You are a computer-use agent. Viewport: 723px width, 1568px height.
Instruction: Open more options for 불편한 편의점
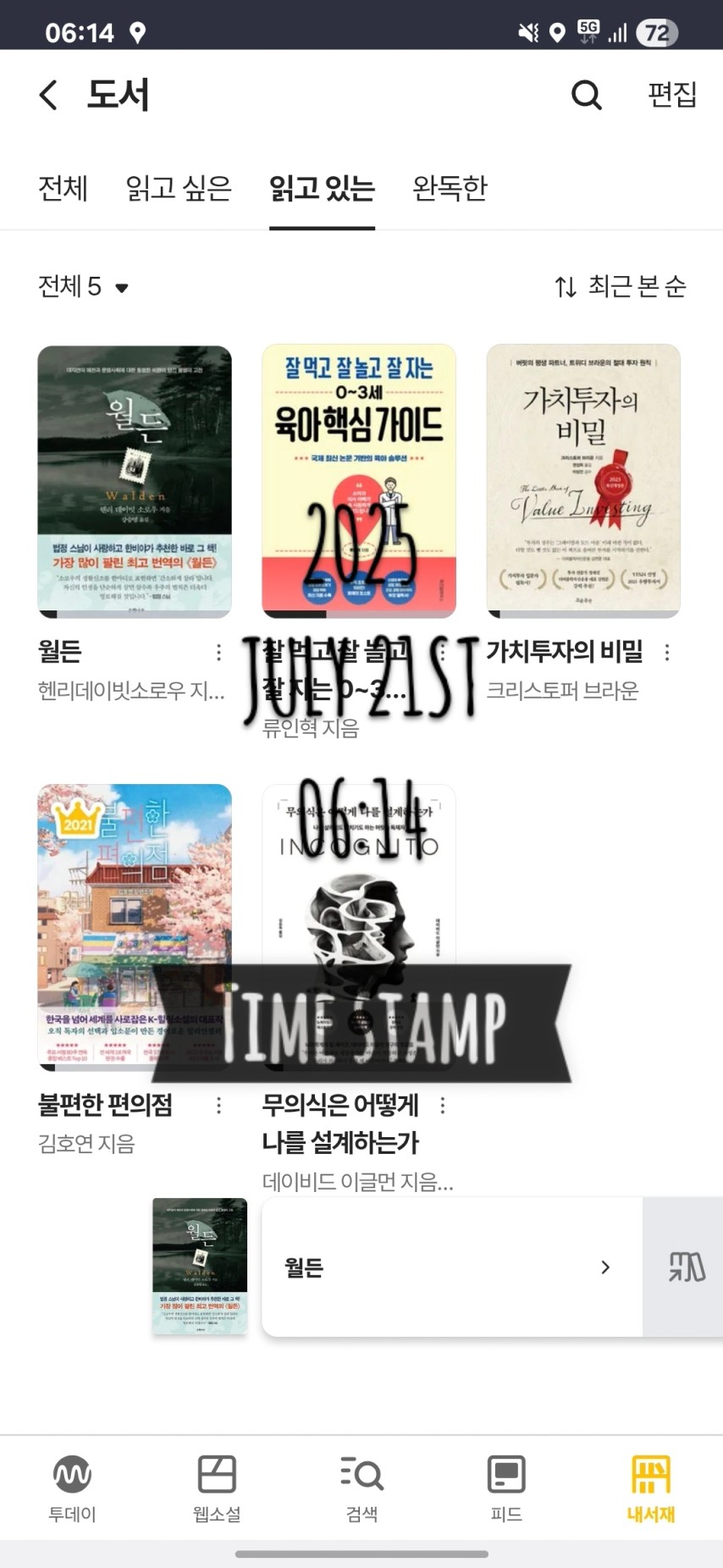pos(218,1105)
